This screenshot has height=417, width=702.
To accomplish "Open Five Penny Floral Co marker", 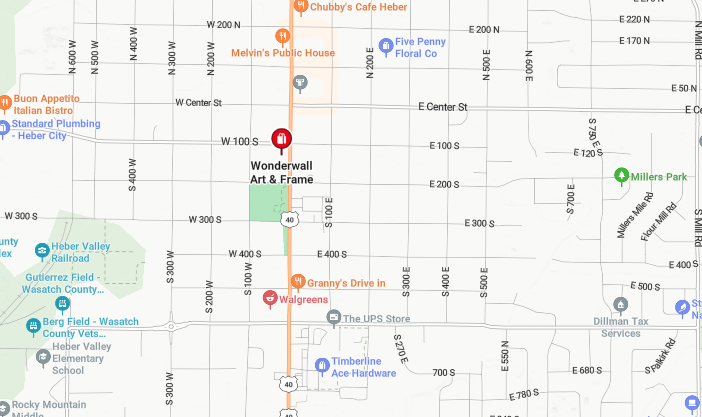I will click(385, 45).
